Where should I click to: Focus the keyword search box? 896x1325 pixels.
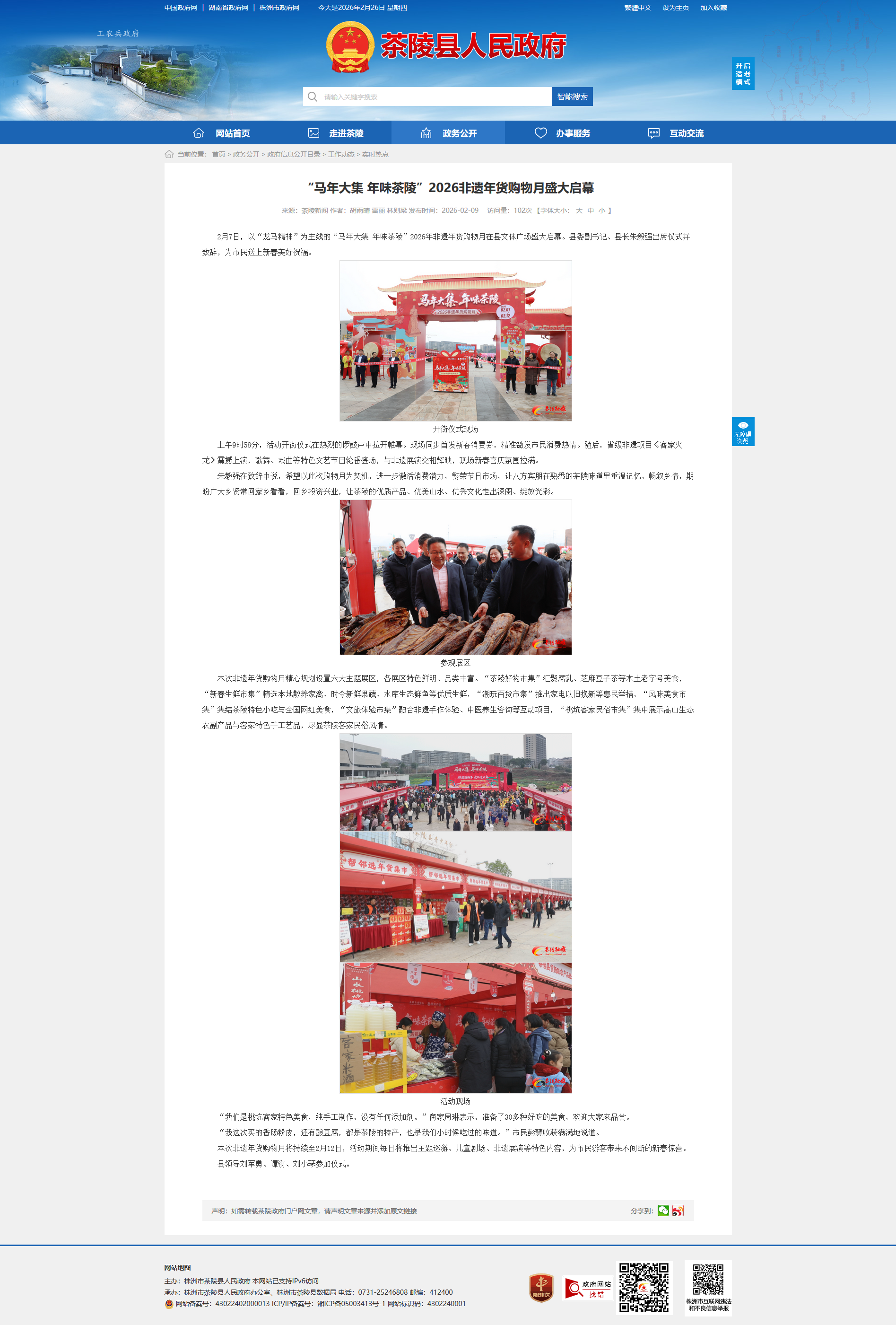tap(433, 97)
